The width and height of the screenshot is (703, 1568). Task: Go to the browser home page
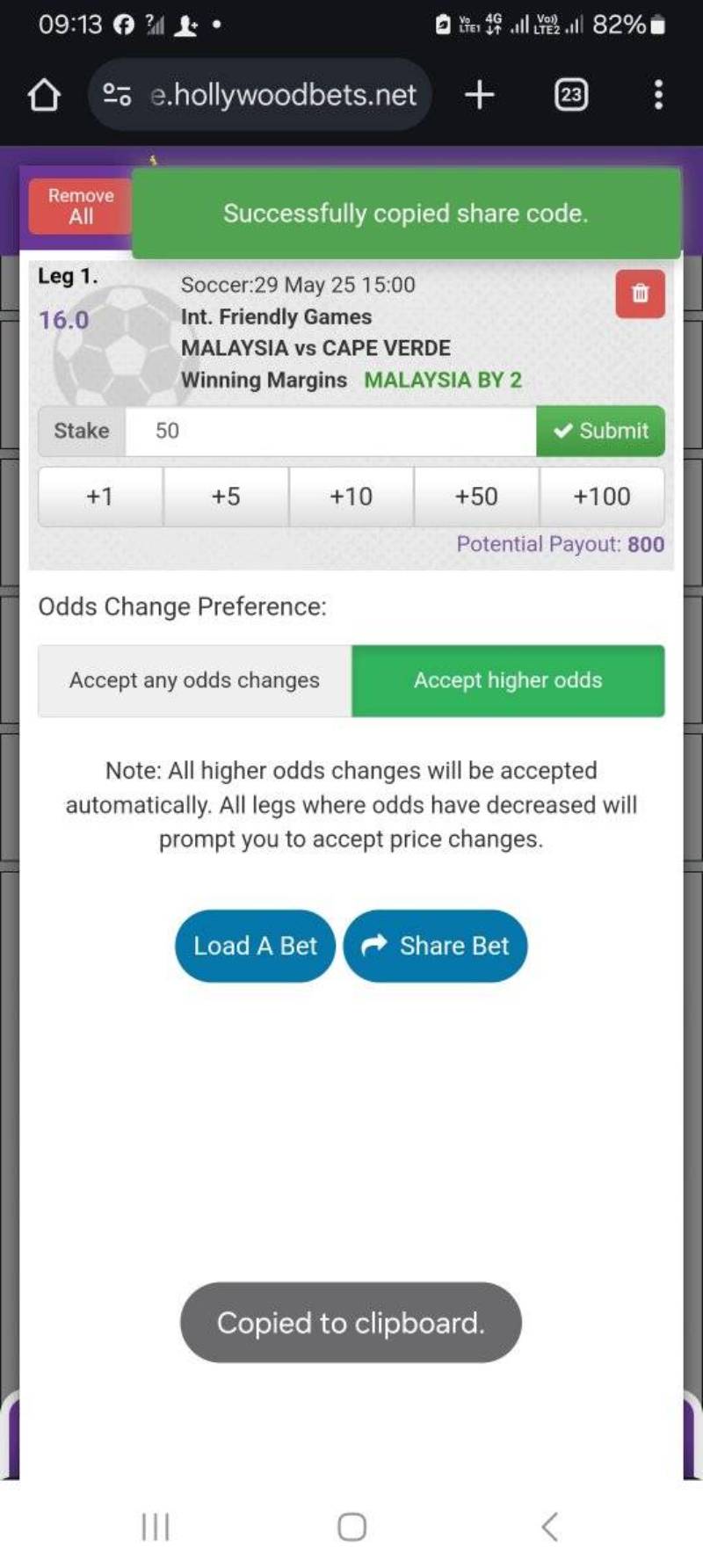[x=44, y=95]
